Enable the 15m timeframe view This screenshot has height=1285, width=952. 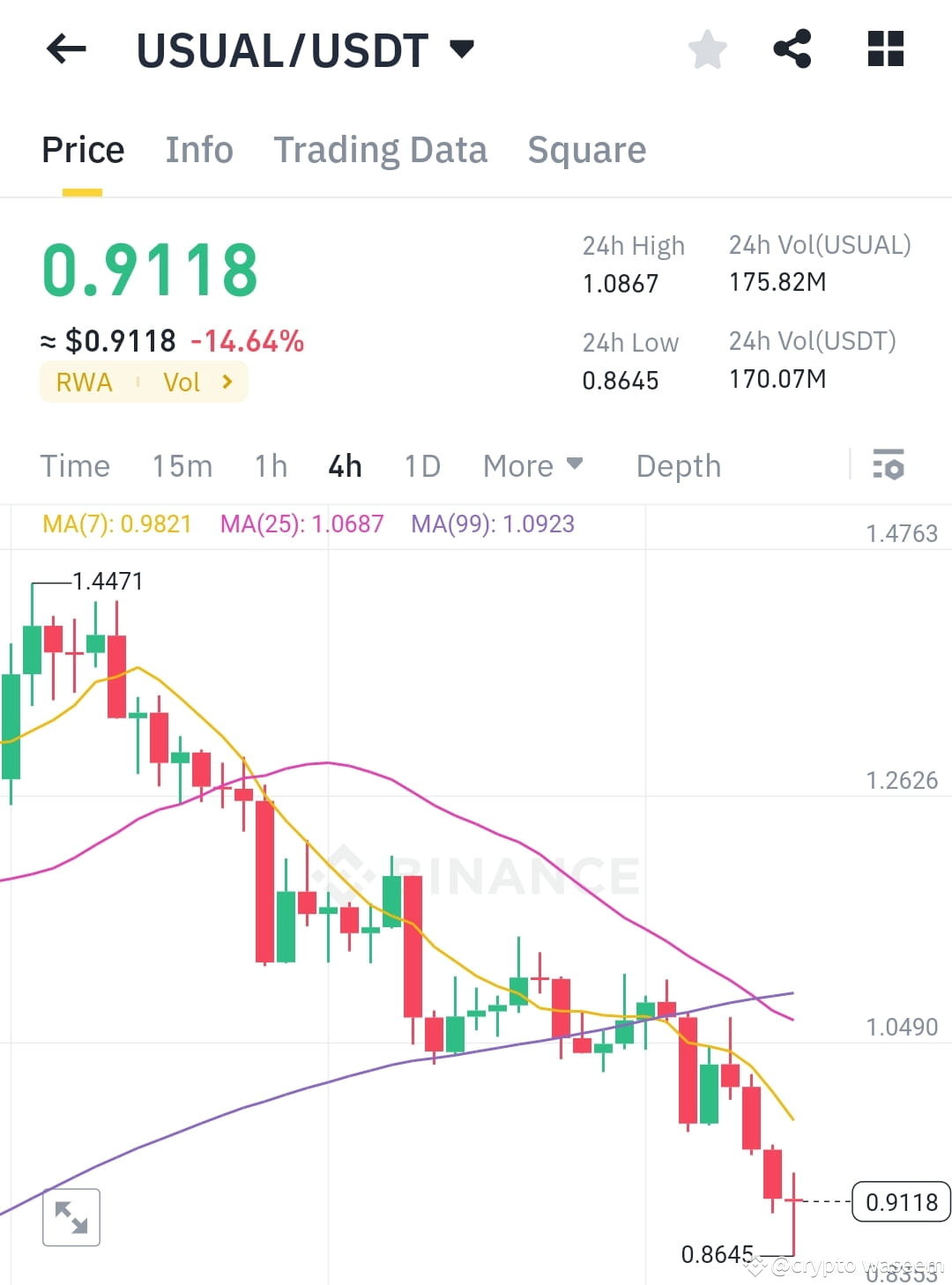[182, 465]
